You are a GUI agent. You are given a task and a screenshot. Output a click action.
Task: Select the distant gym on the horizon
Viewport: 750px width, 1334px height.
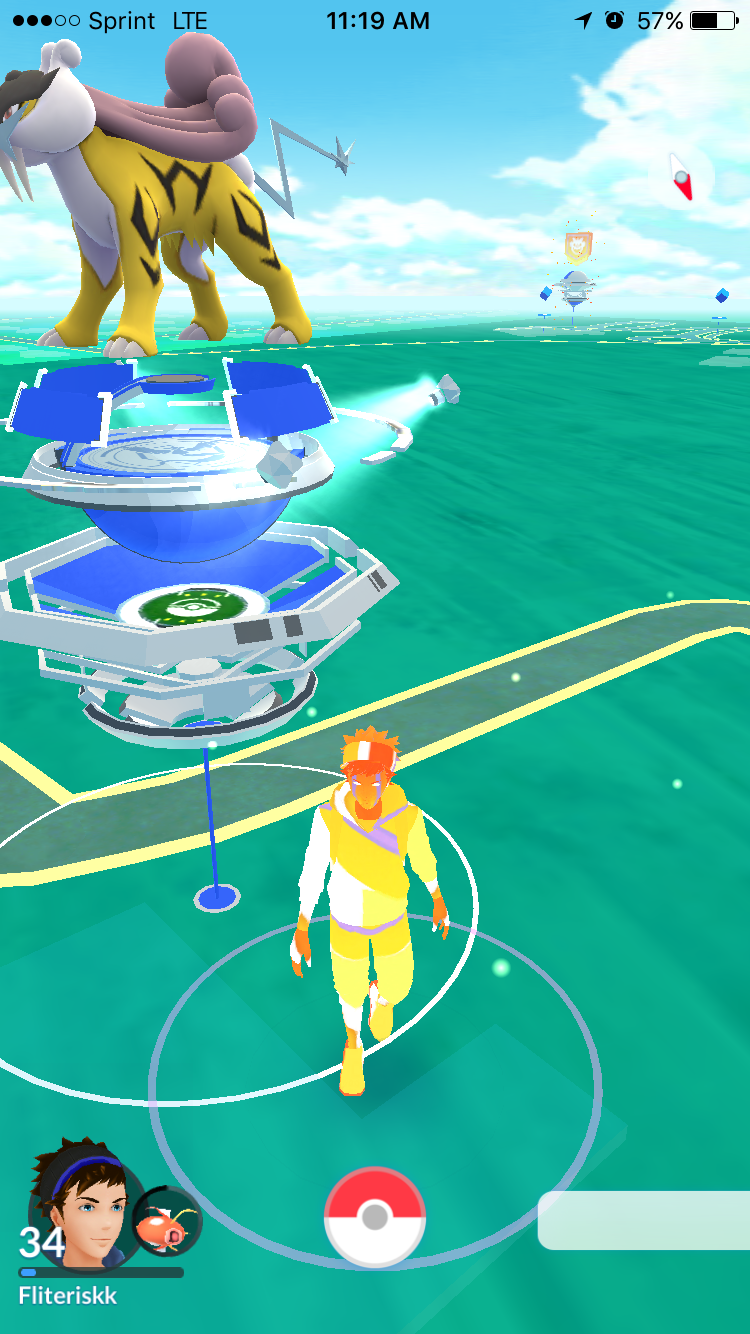tap(576, 282)
